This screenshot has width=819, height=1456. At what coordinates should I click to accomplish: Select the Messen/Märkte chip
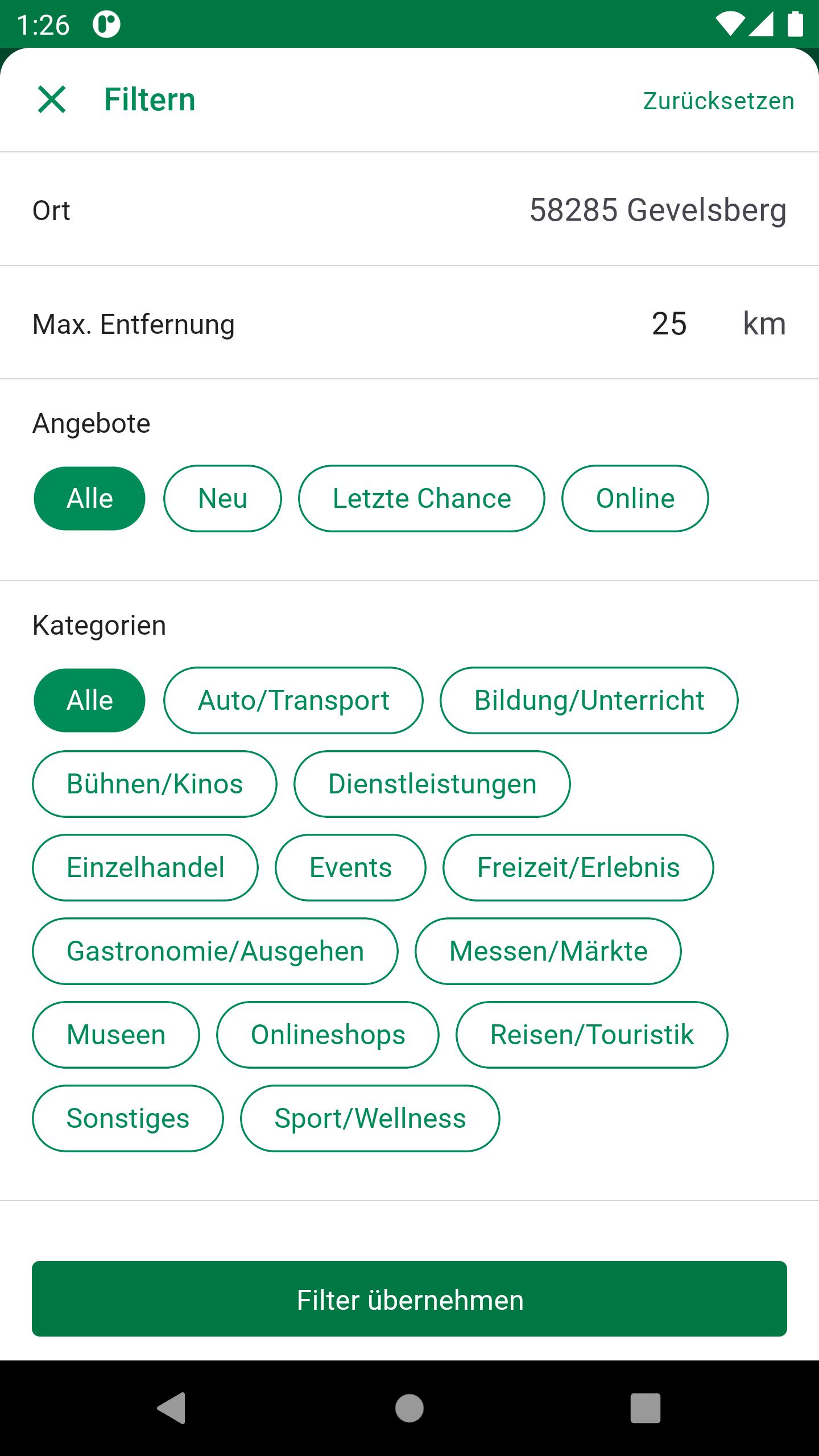click(x=548, y=951)
